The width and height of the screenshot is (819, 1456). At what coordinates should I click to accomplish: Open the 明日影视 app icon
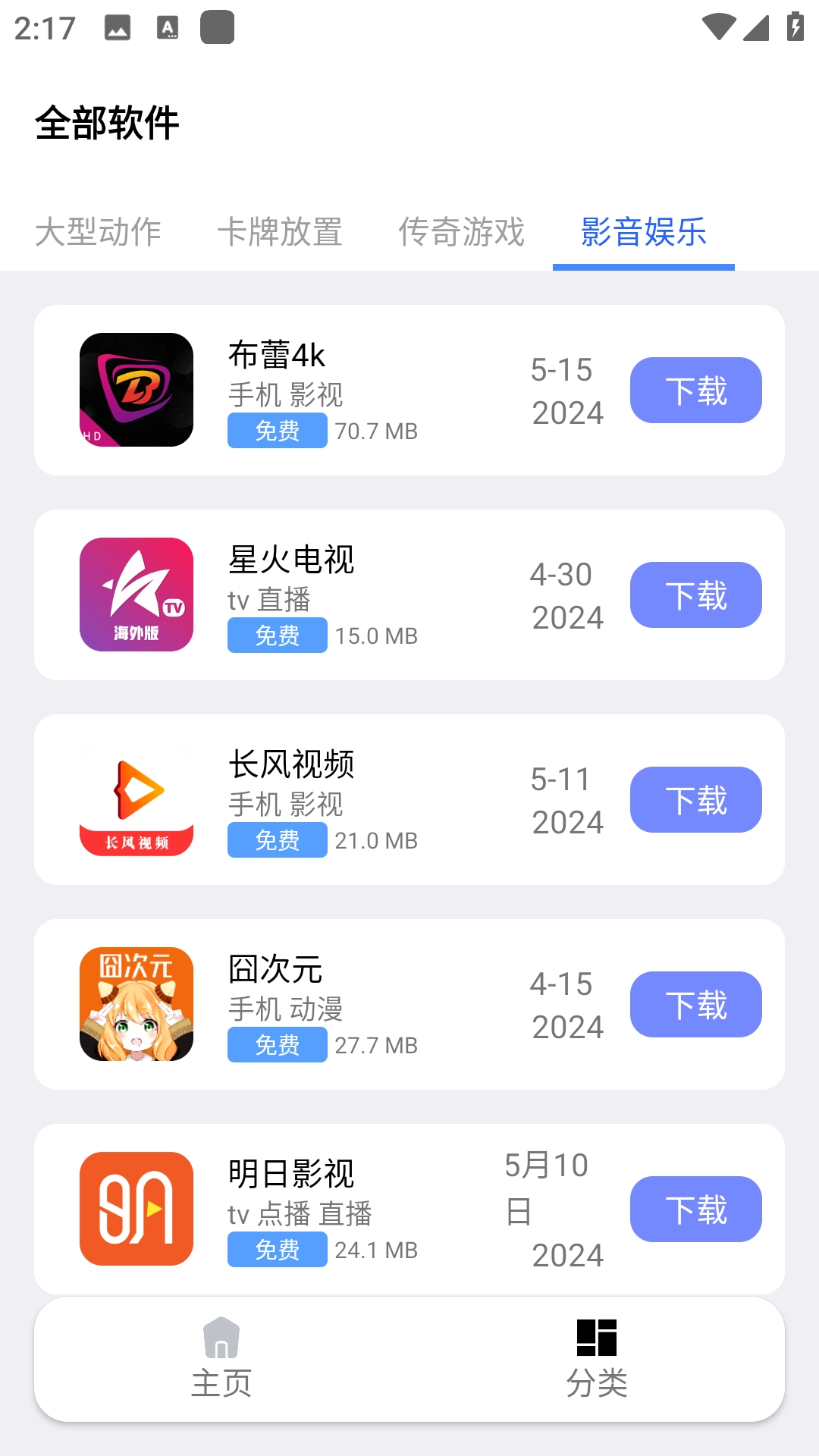tap(136, 1210)
